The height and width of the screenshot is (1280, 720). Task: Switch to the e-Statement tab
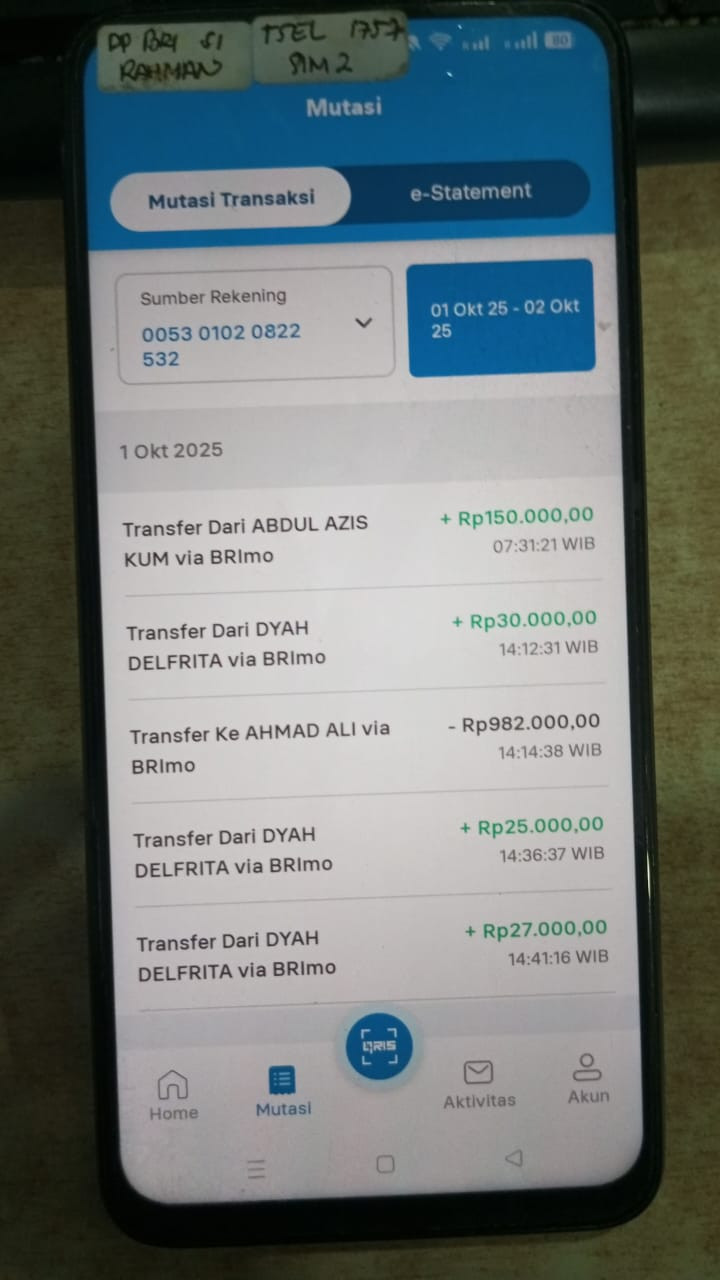(470, 191)
